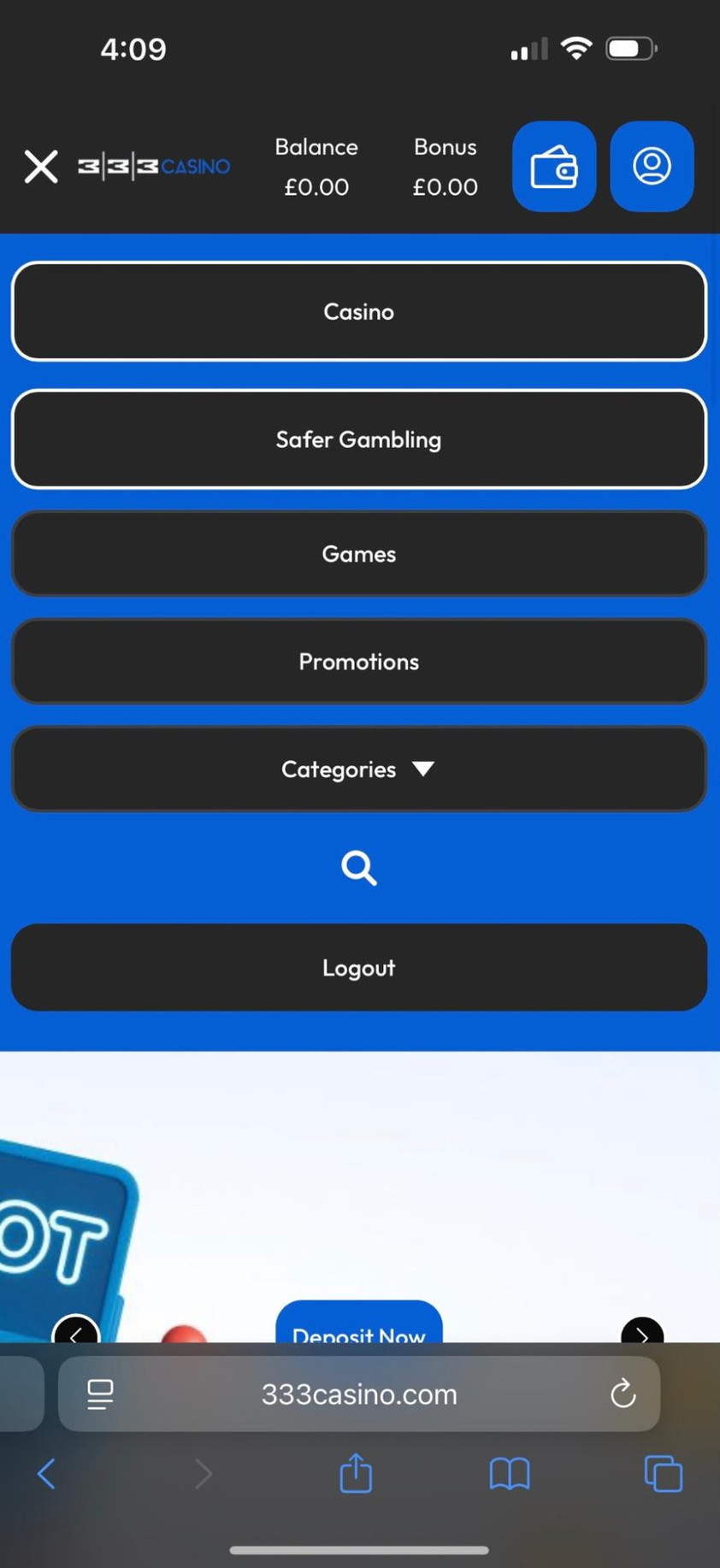Close the navigation menu with the X
This screenshot has width=720, height=1568.
tap(40, 166)
